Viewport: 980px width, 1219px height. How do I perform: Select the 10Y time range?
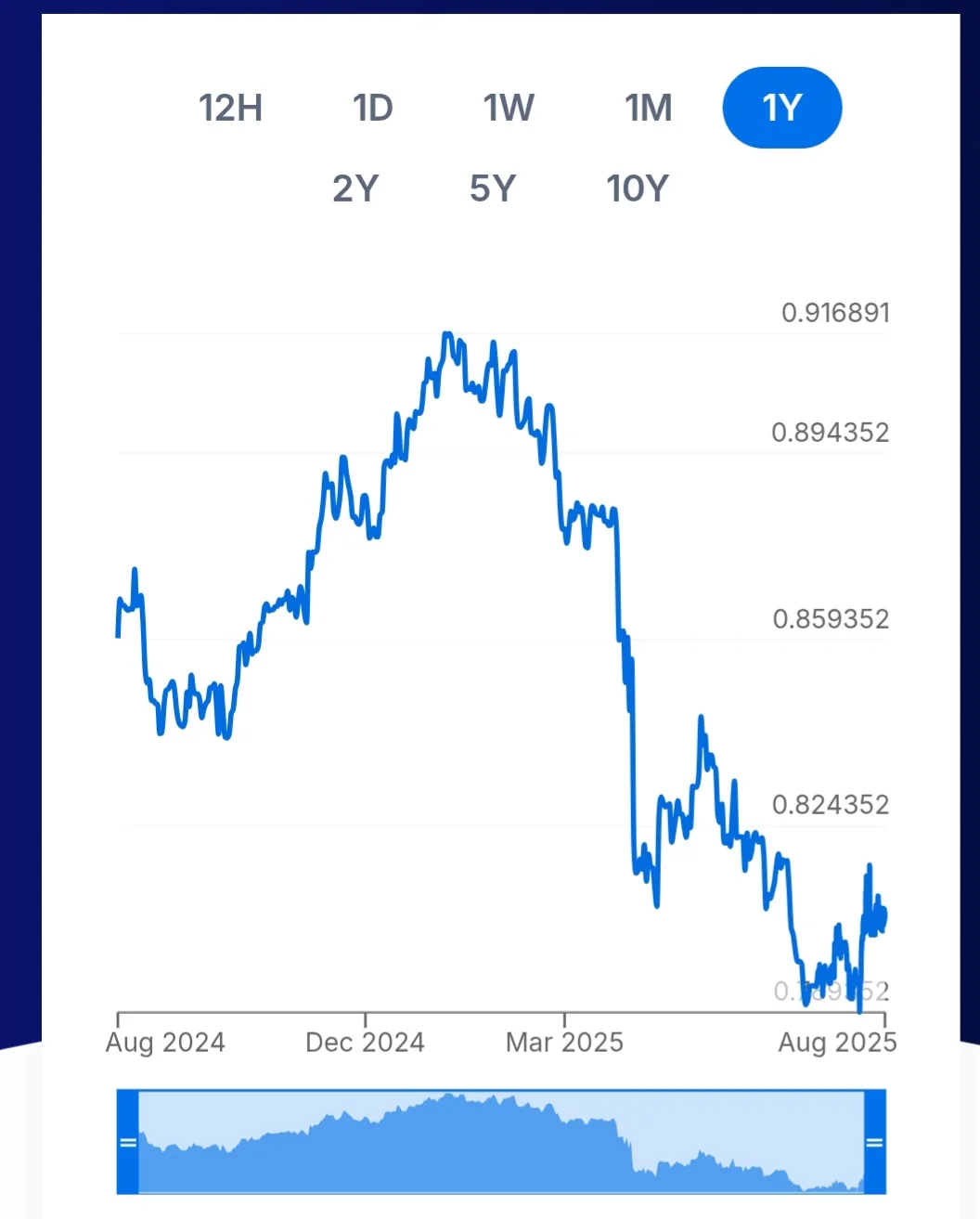[637, 188]
